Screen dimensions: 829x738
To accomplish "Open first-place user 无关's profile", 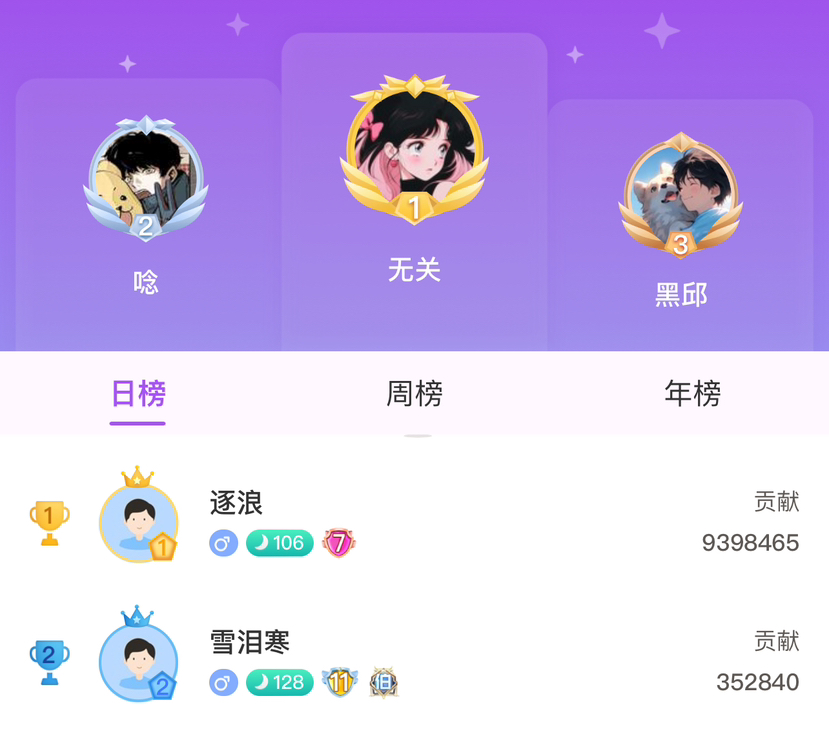I will click(x=414, y=148).
